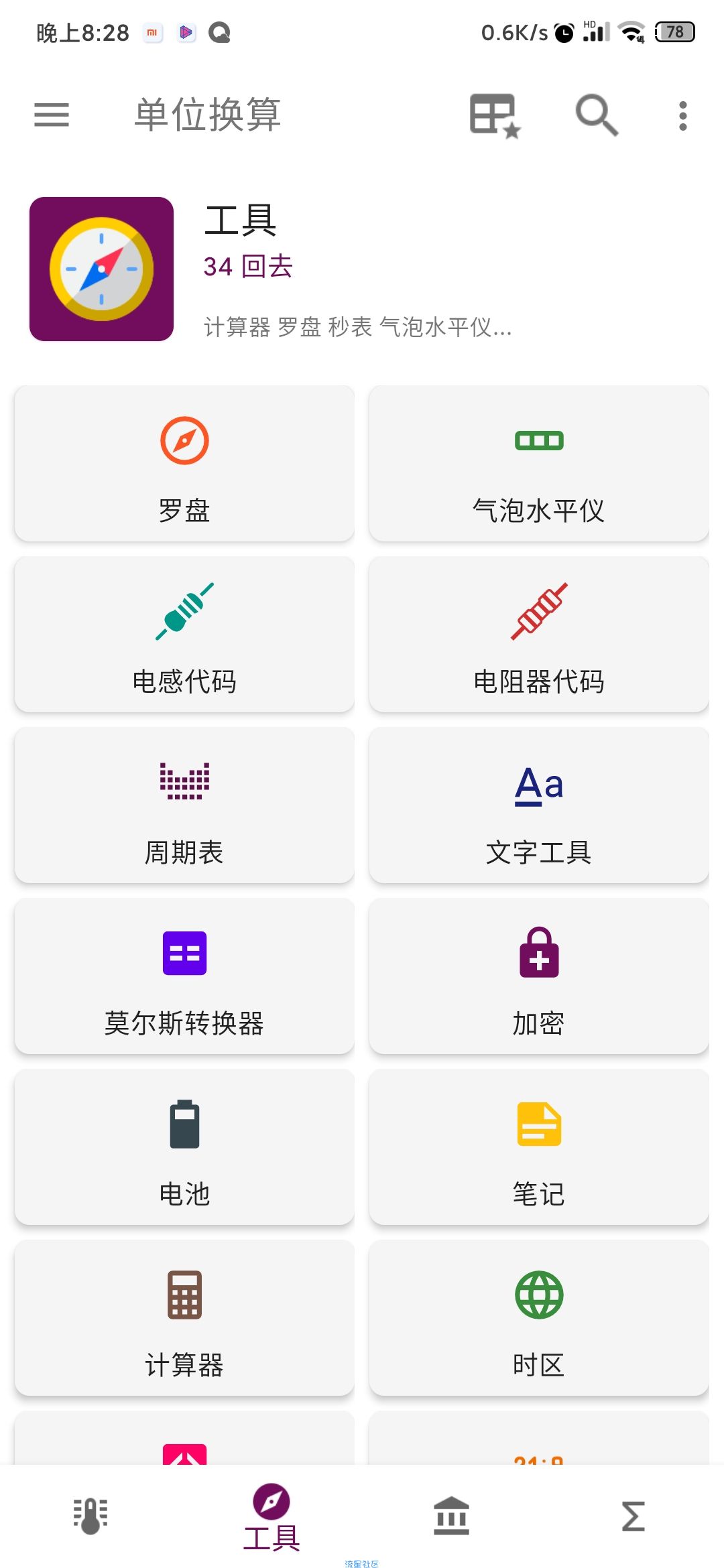Open the three-dot overflow menu

(682, 116)
